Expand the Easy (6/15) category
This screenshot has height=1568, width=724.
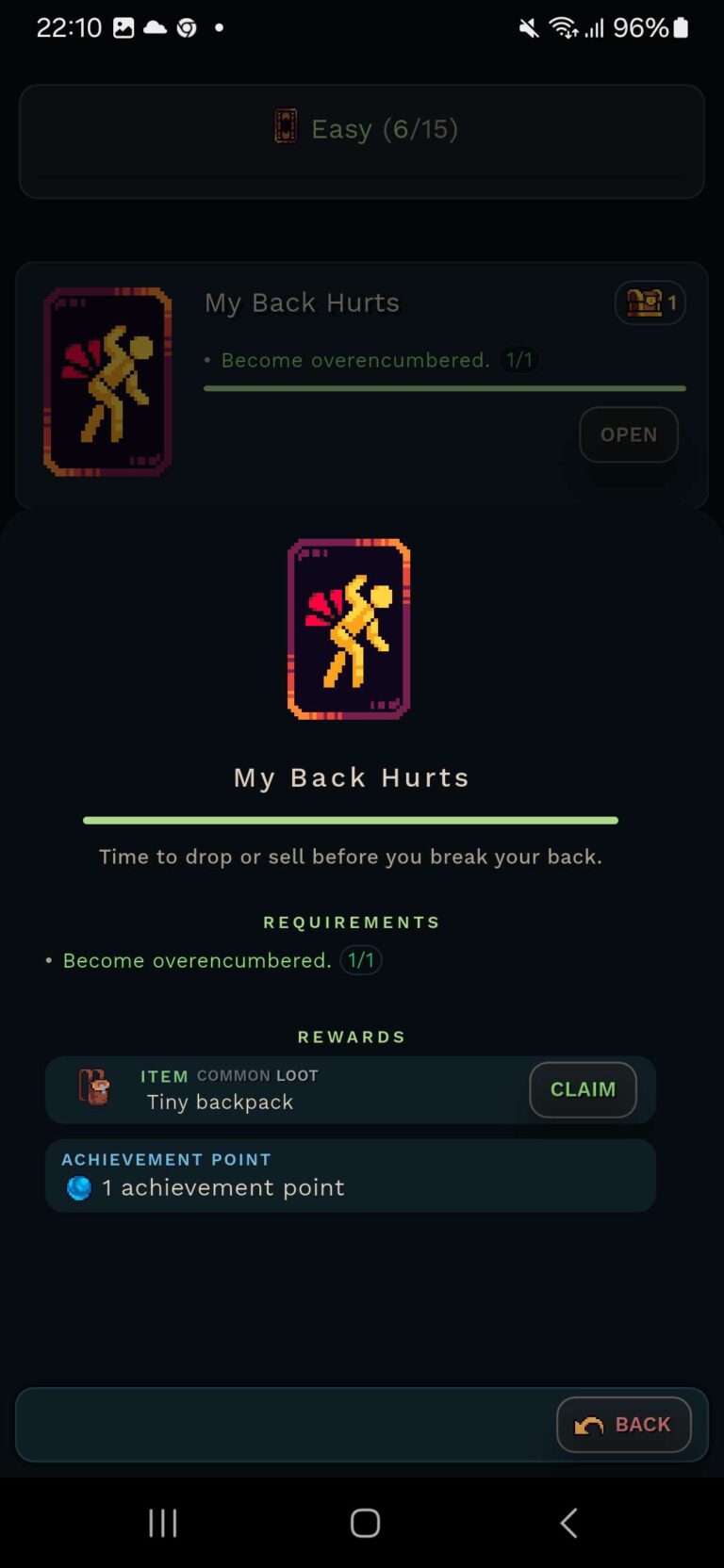coord(362,129)
